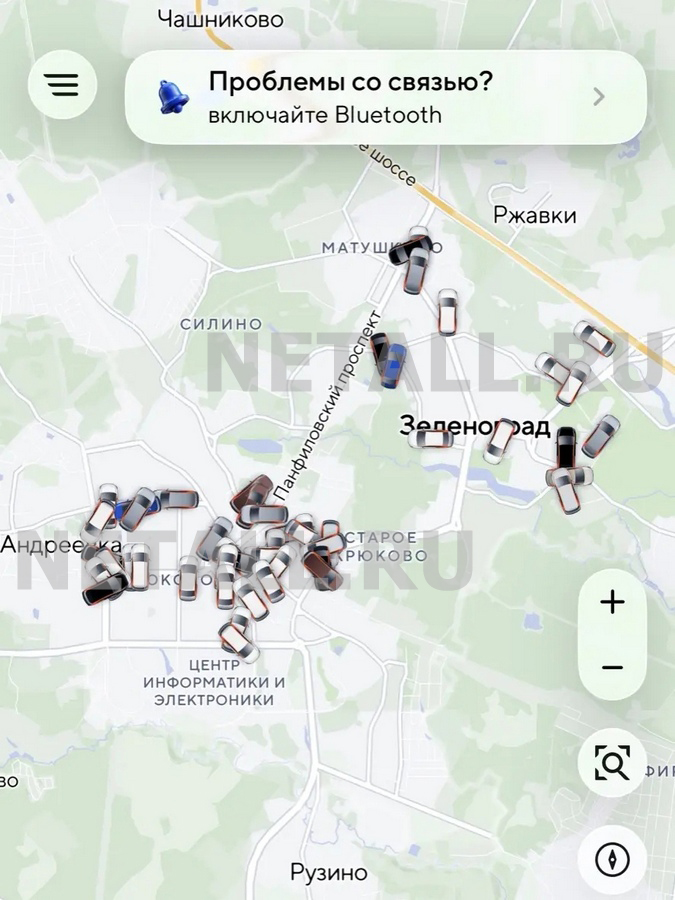Zoom in on the map
The image size is (675, 900).
click(x=612, y=602)
